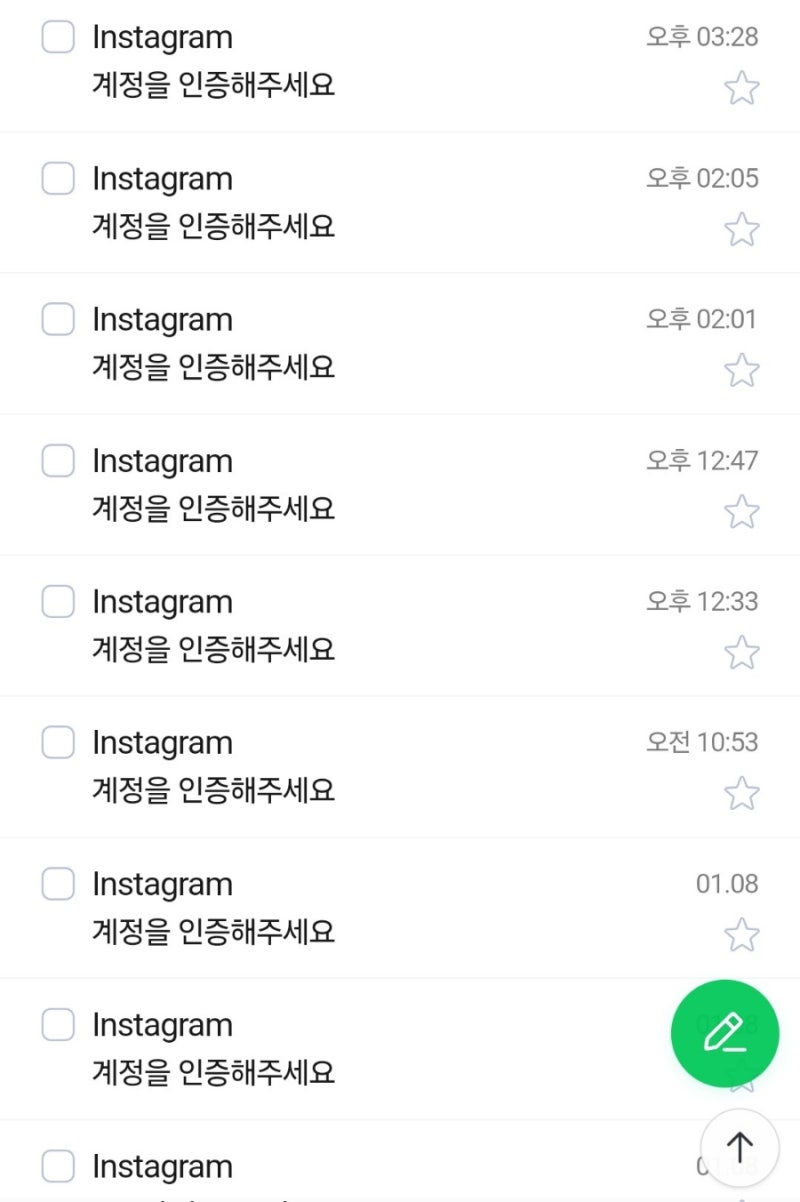Open the Instagram mail received at 오후 12:47

click(300, 483)
